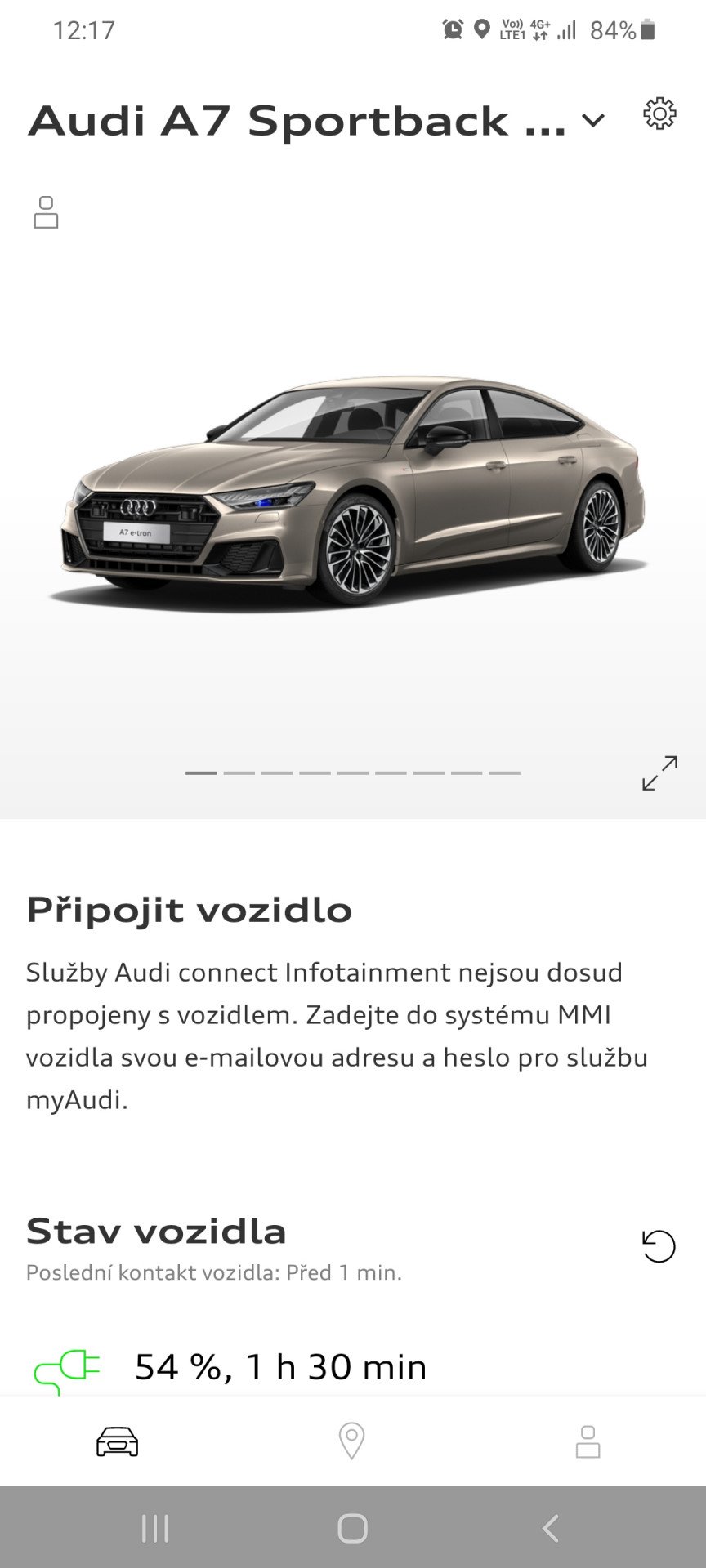Open the Audi A7 car image

point(351,490)
